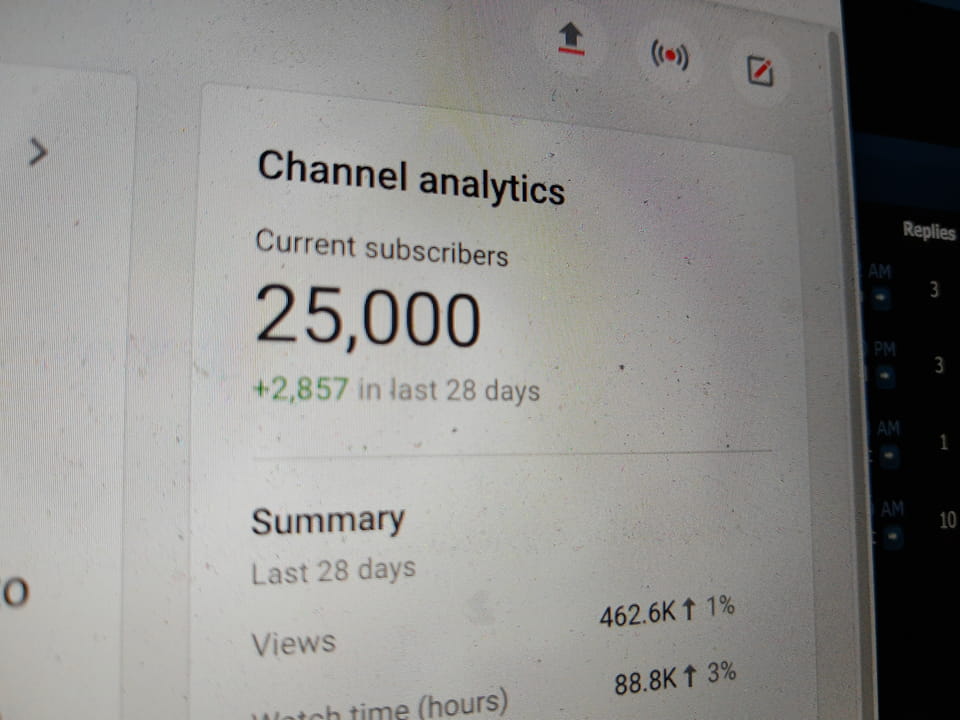Create a new post with the pencil icon
Viewport: 960px width, 720px height.
pos(760,71)
